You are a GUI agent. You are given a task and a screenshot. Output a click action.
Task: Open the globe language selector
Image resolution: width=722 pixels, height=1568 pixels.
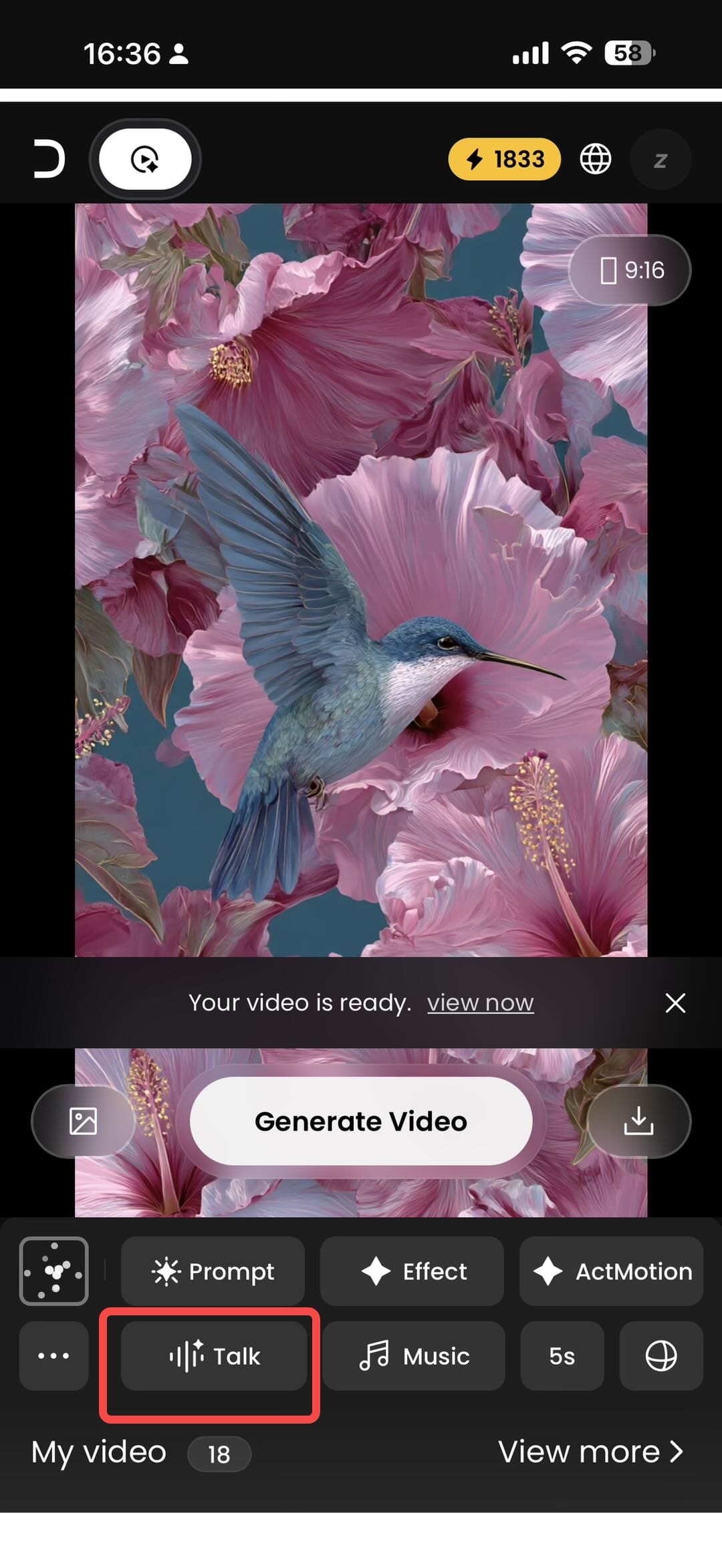595,159
